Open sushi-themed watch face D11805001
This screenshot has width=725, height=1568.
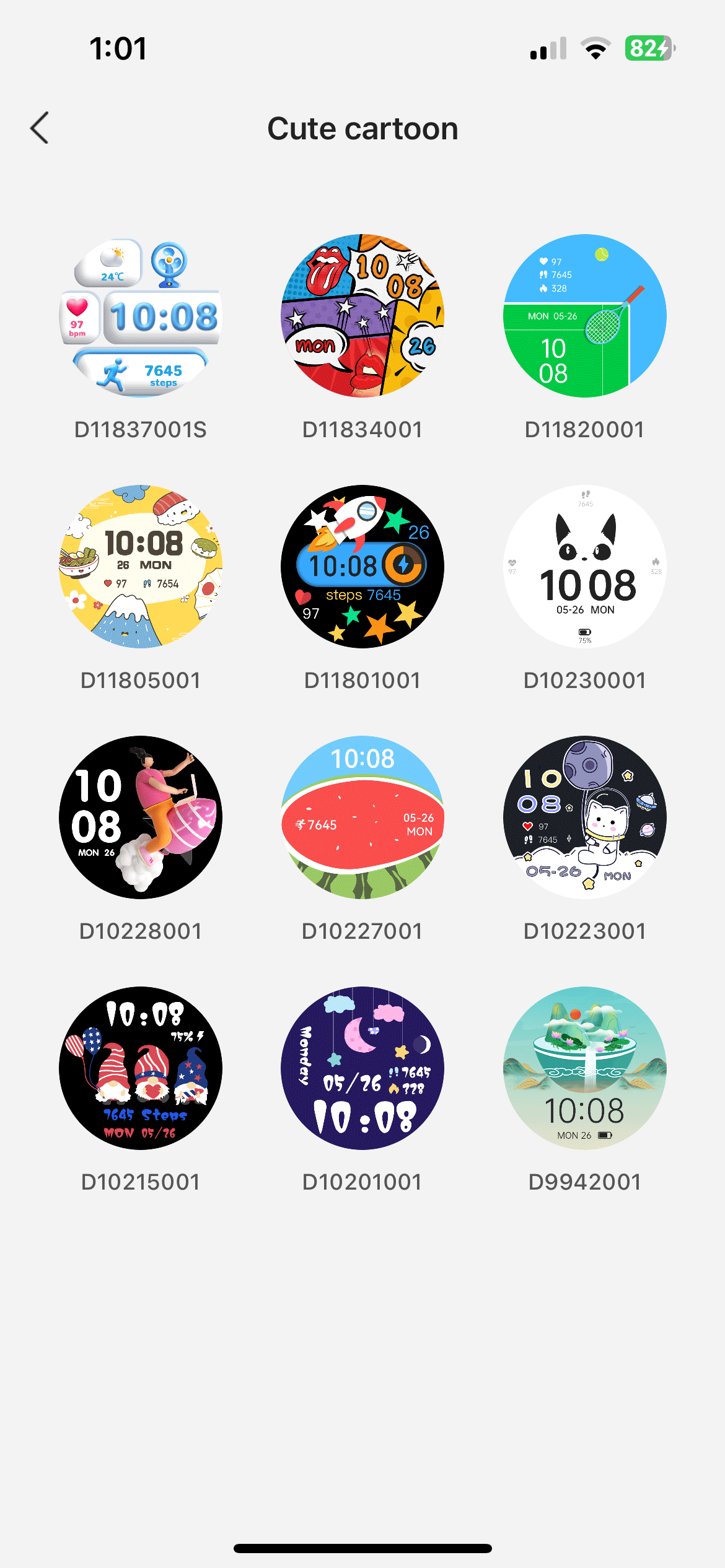click(141, 567)
